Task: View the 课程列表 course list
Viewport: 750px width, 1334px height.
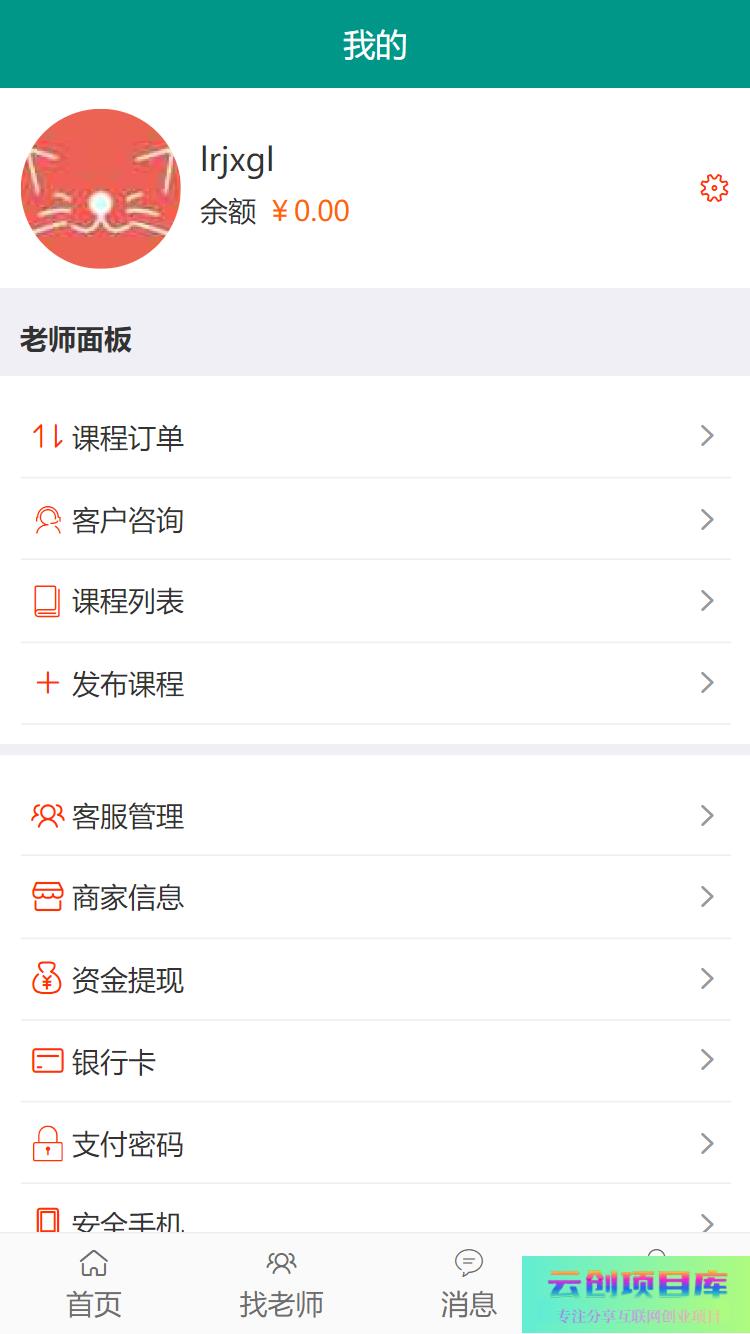Action: [x=375, y=601]
